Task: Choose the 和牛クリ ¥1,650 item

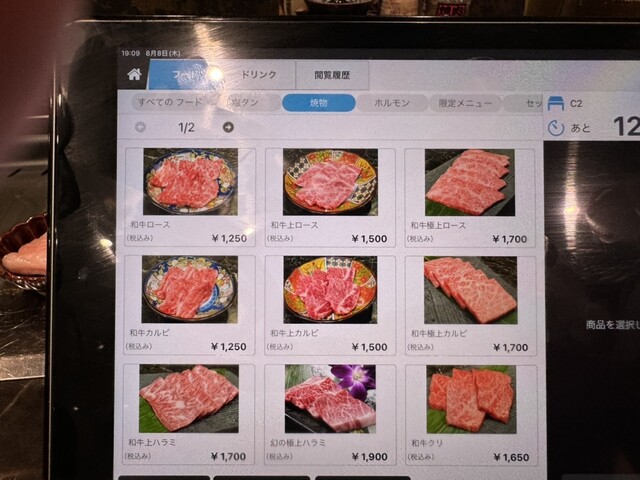Action: (x=470, y=413)
